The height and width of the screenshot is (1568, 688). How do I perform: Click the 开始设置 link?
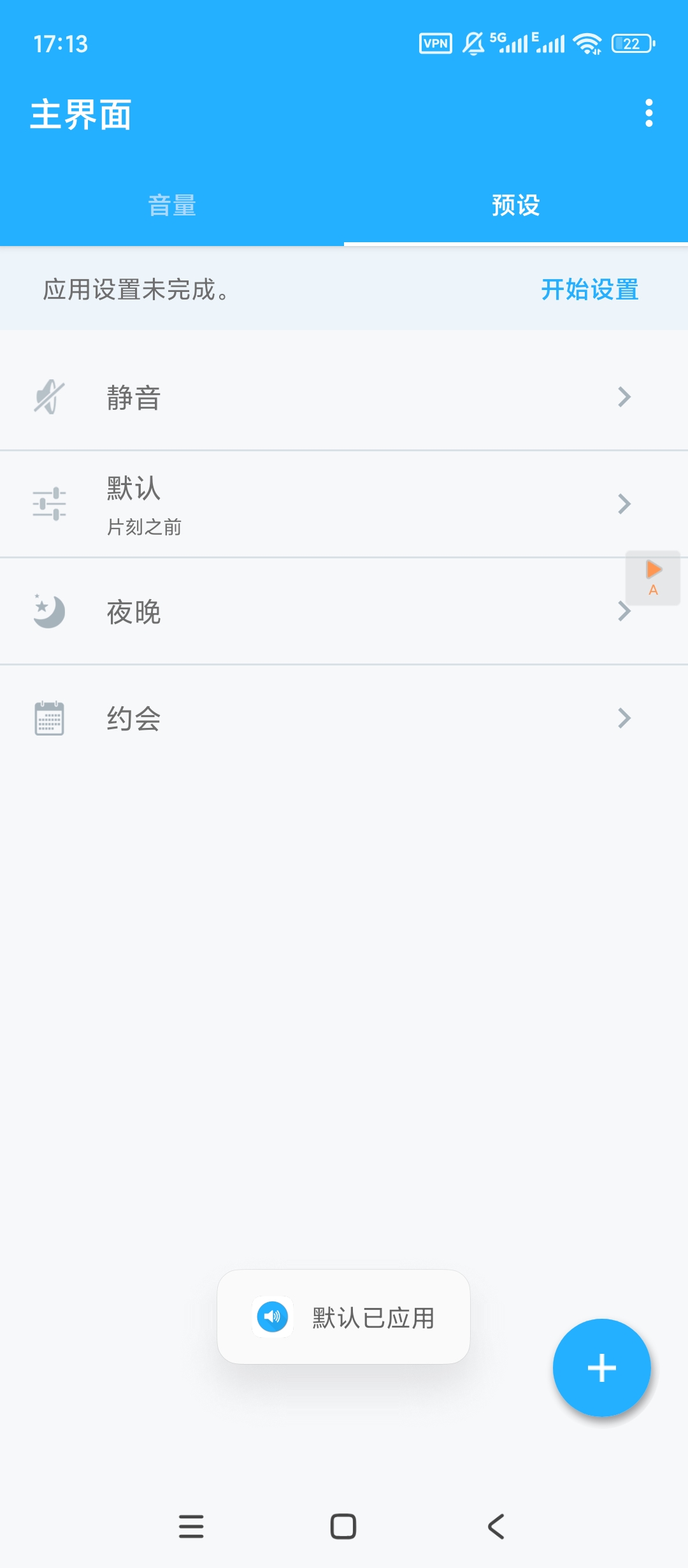[589, 290]
